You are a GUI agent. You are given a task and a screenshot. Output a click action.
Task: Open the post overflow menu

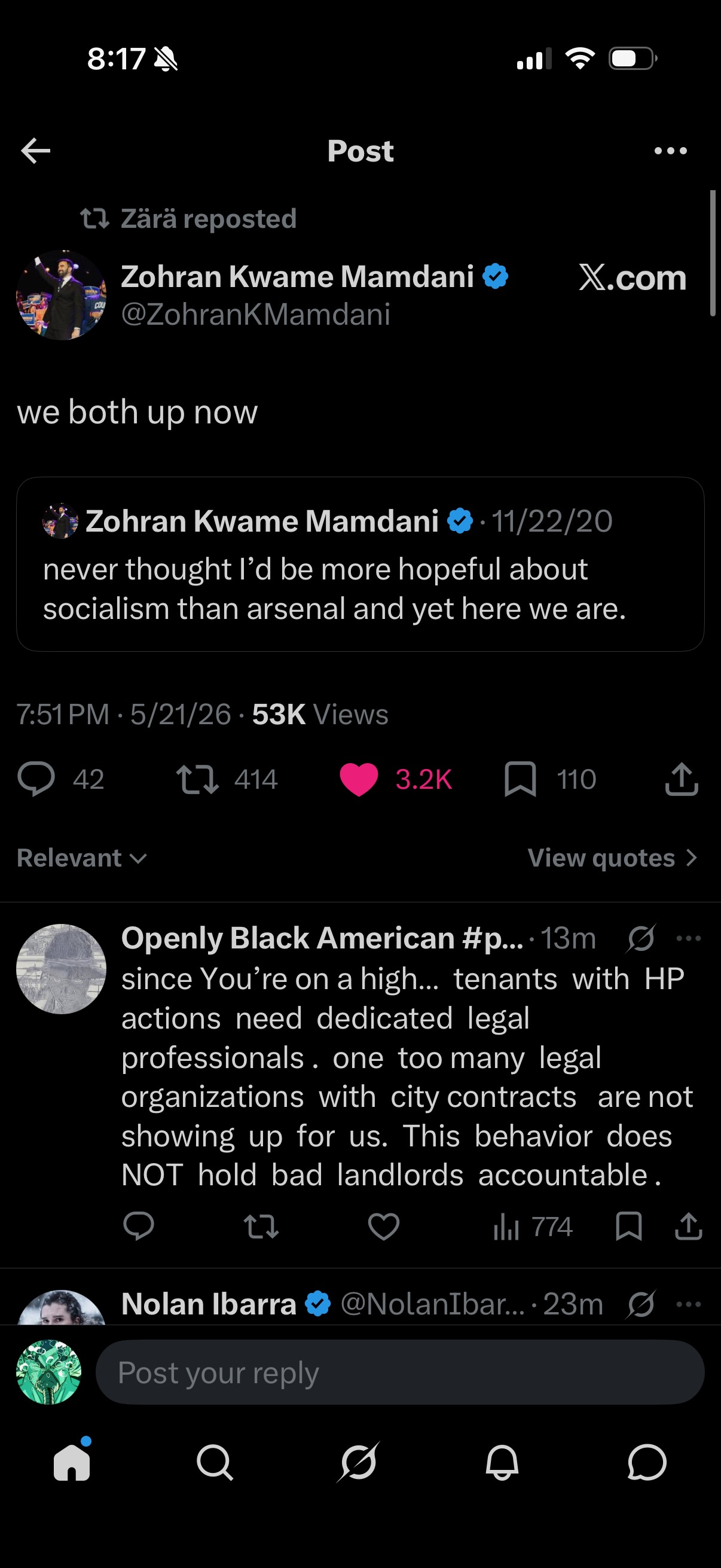[671, 151]
